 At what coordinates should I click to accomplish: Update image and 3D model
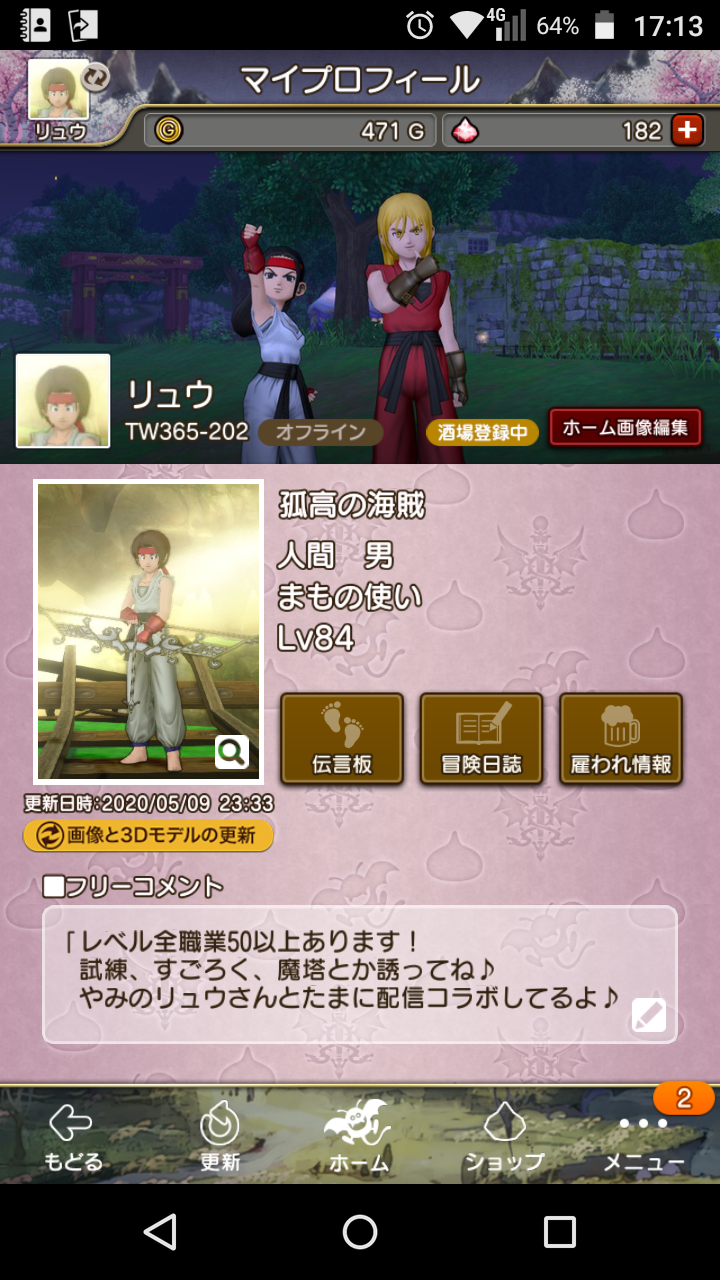[x=148, y=835]
